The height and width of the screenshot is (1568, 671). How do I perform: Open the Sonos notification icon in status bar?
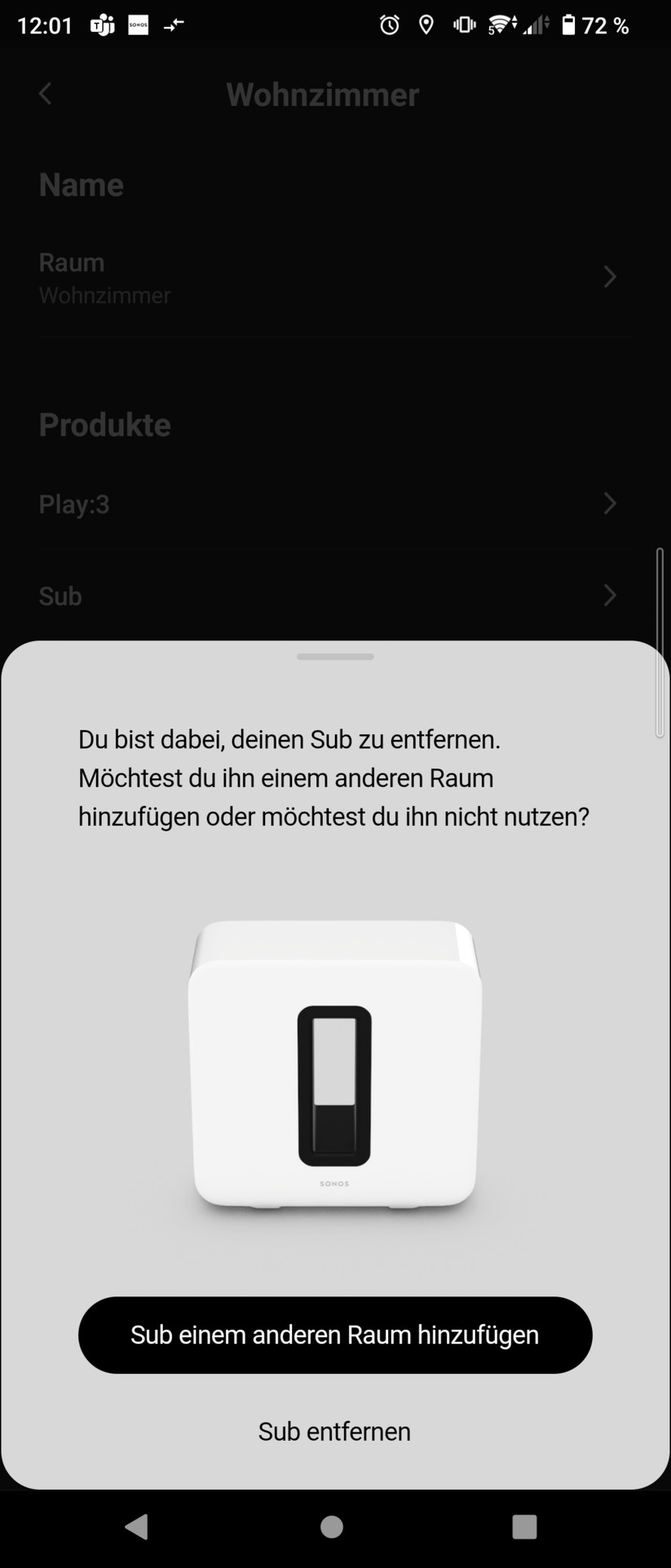click(138, 24)
